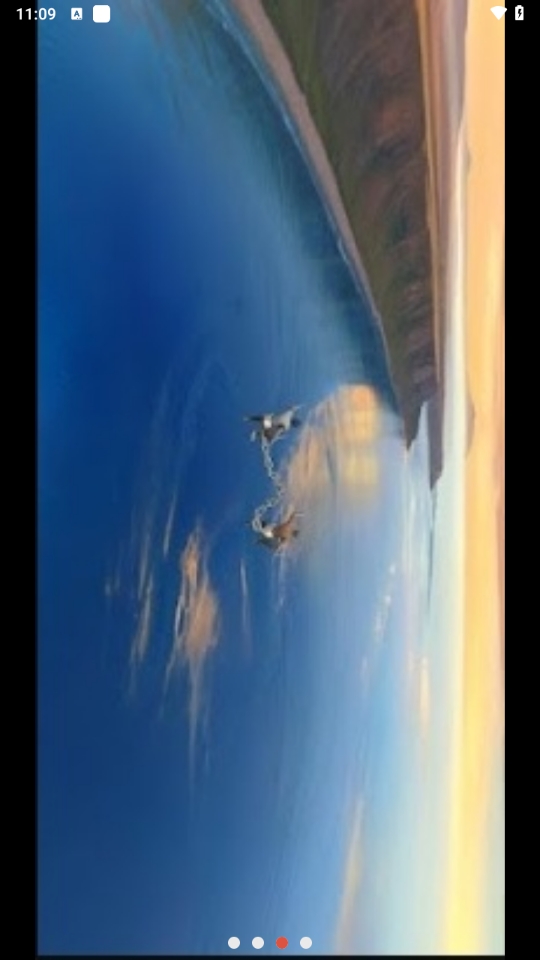Select the second page indicator dot

(x=258, y=943)
